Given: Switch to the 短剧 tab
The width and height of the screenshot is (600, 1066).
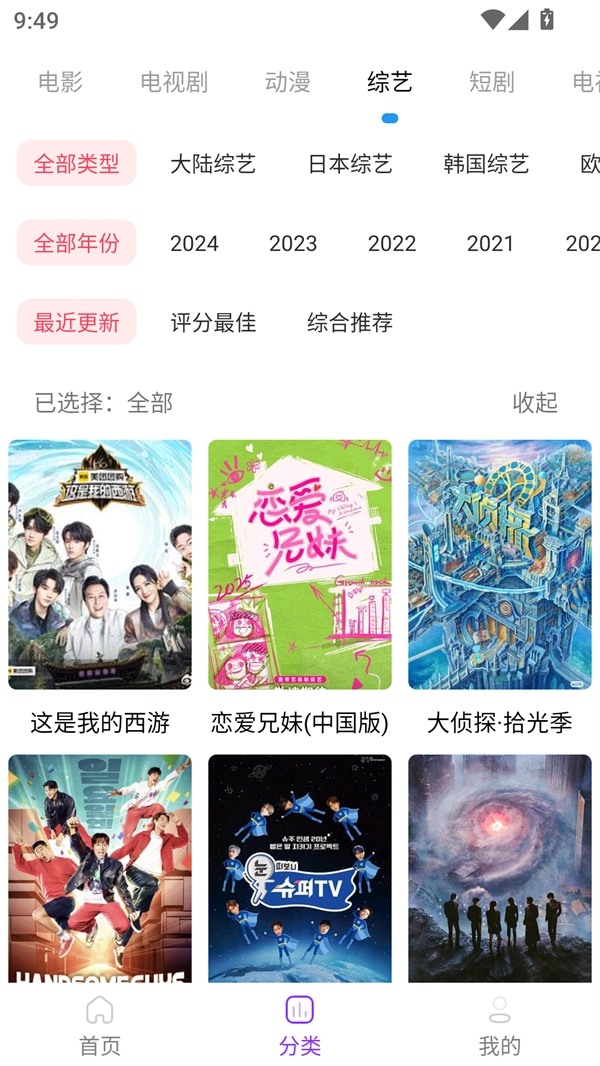Looking at the screenshot, I should (x=491, y=82).
